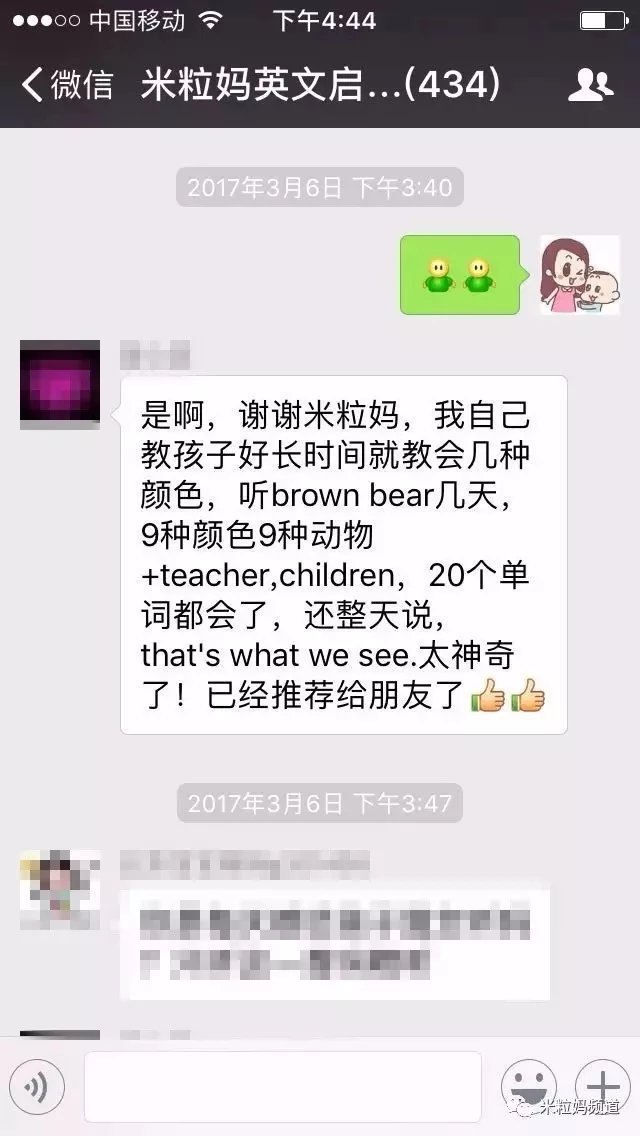Go back to the 微信 chat list
640x1136 pixels.
66,85
